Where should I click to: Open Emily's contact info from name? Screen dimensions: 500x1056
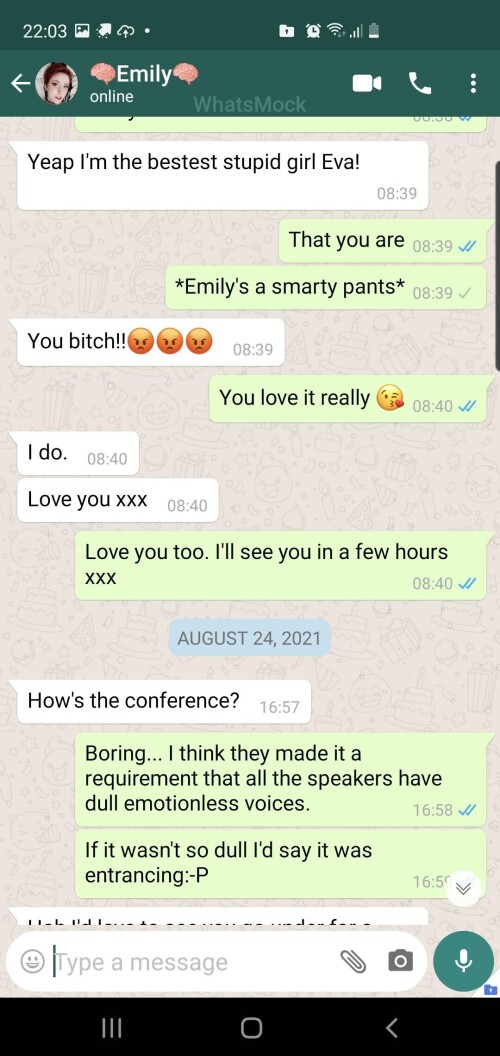144,74
